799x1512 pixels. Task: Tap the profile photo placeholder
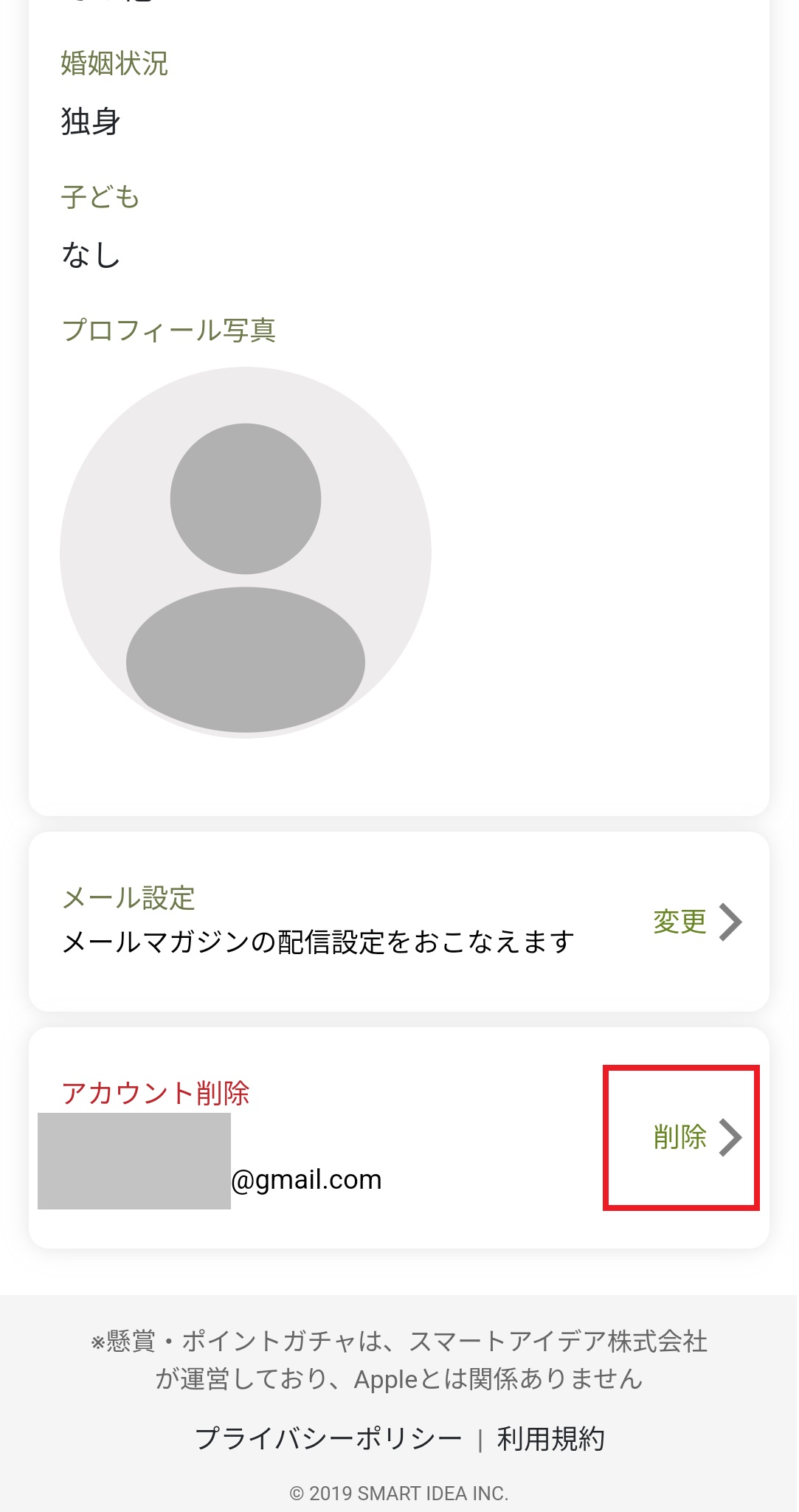click(x=246, y=553)
